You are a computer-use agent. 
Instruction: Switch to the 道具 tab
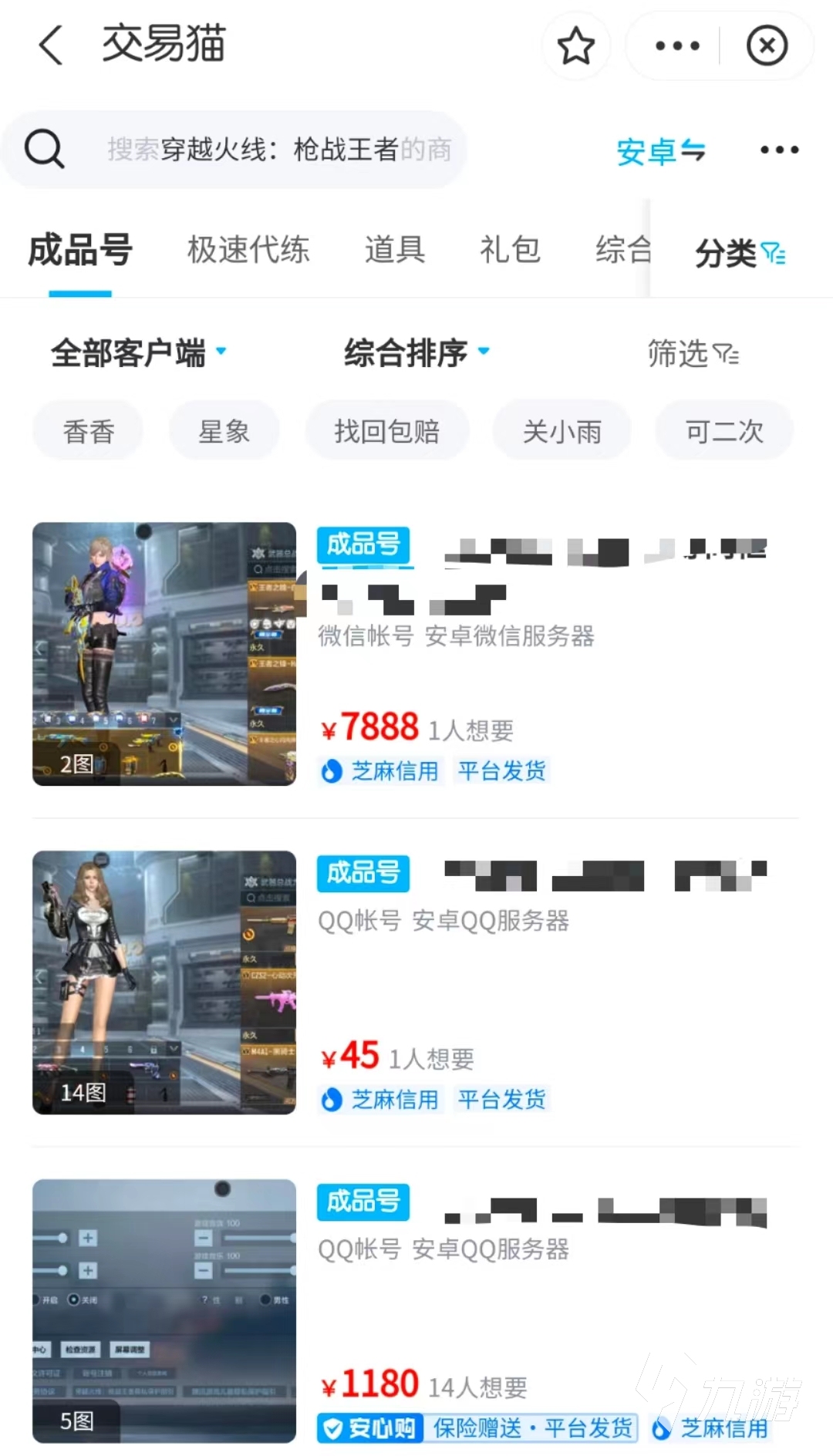[x=394, y=251]
